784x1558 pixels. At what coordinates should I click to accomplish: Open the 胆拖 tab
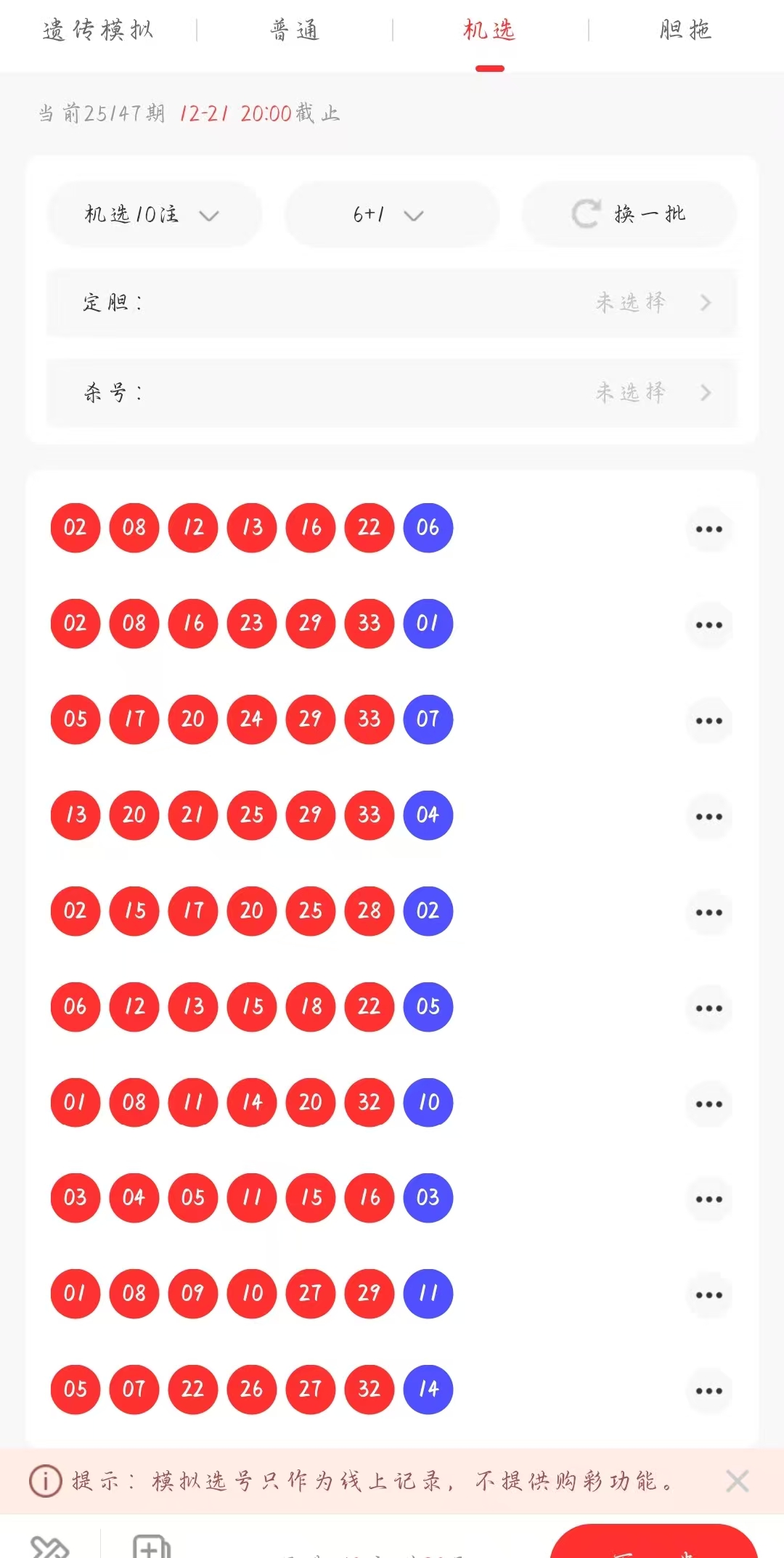pos(685,30)
